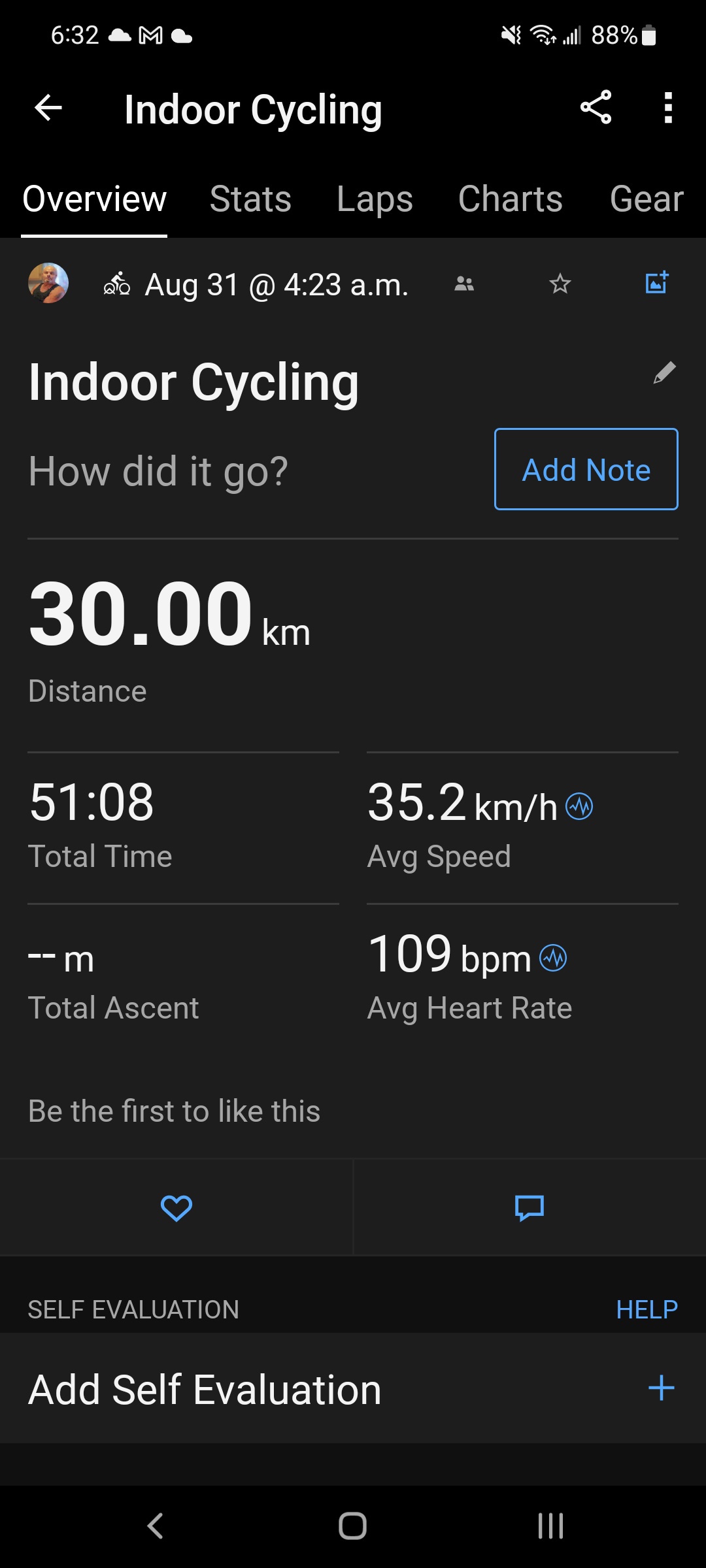Tap the system home button
Image resolution: width=706 pixels, height=1568 pixels.
coord(353,1526)
